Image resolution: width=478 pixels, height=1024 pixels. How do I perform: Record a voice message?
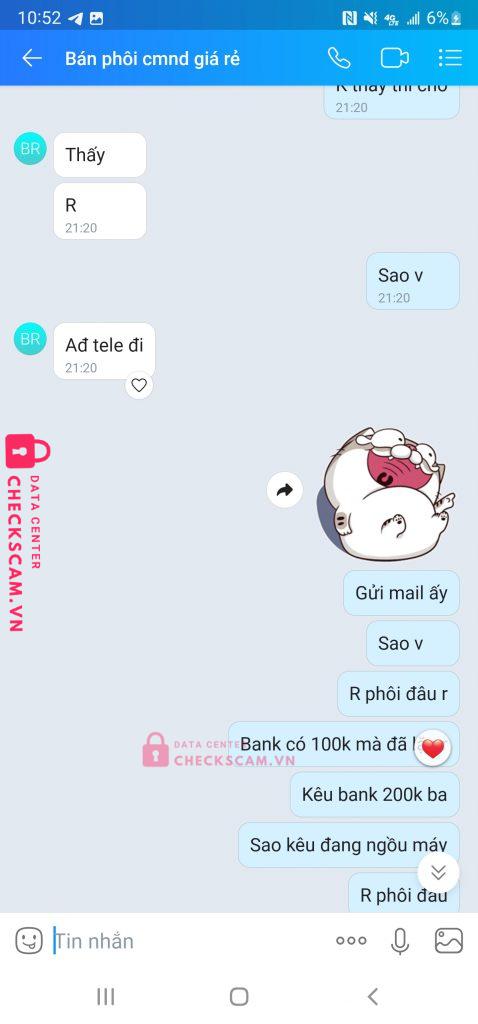pyautogui.click(x=400, y=940)
